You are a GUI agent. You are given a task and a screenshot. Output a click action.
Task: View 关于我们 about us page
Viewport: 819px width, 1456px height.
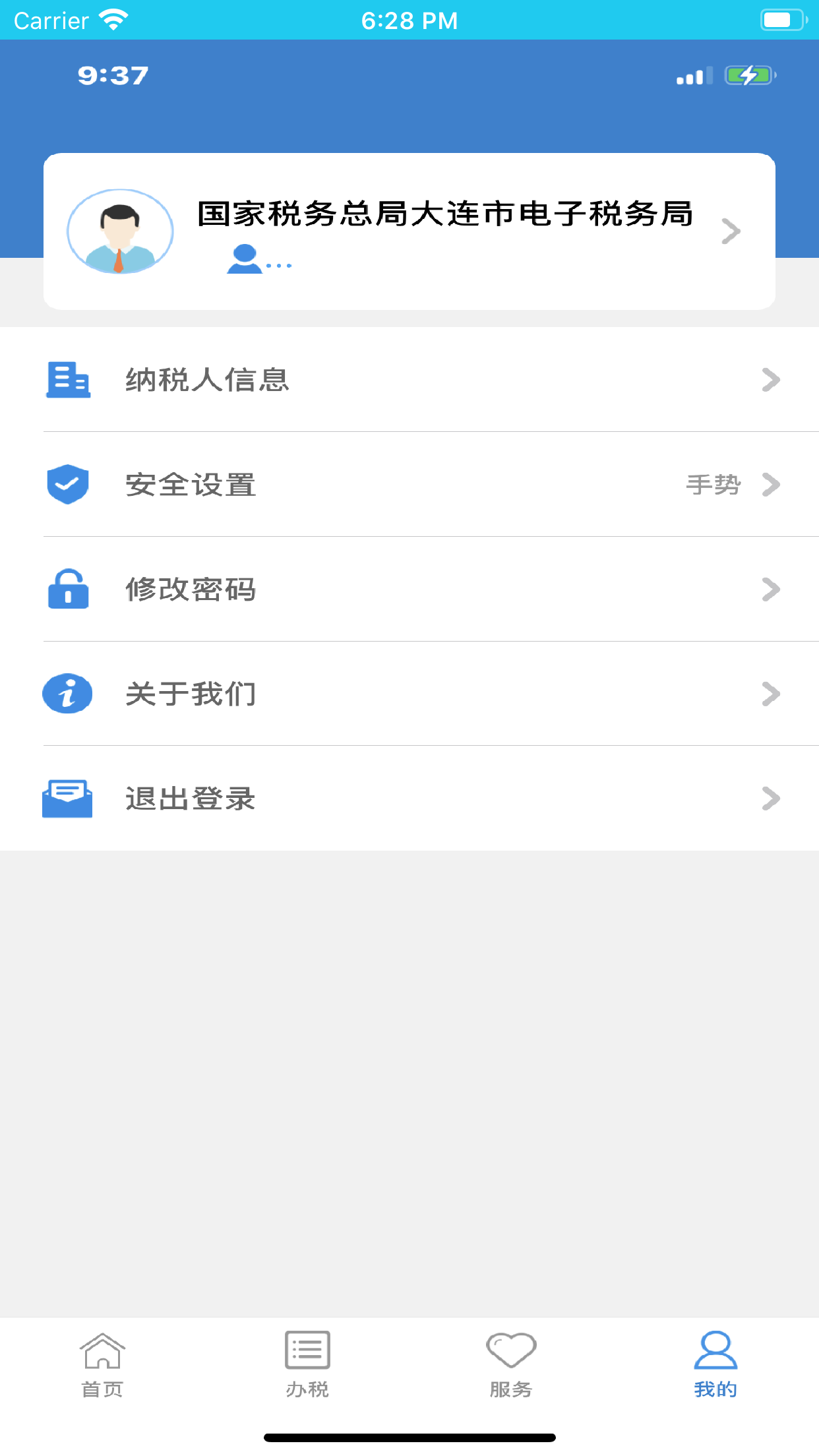tap(409, 694)
